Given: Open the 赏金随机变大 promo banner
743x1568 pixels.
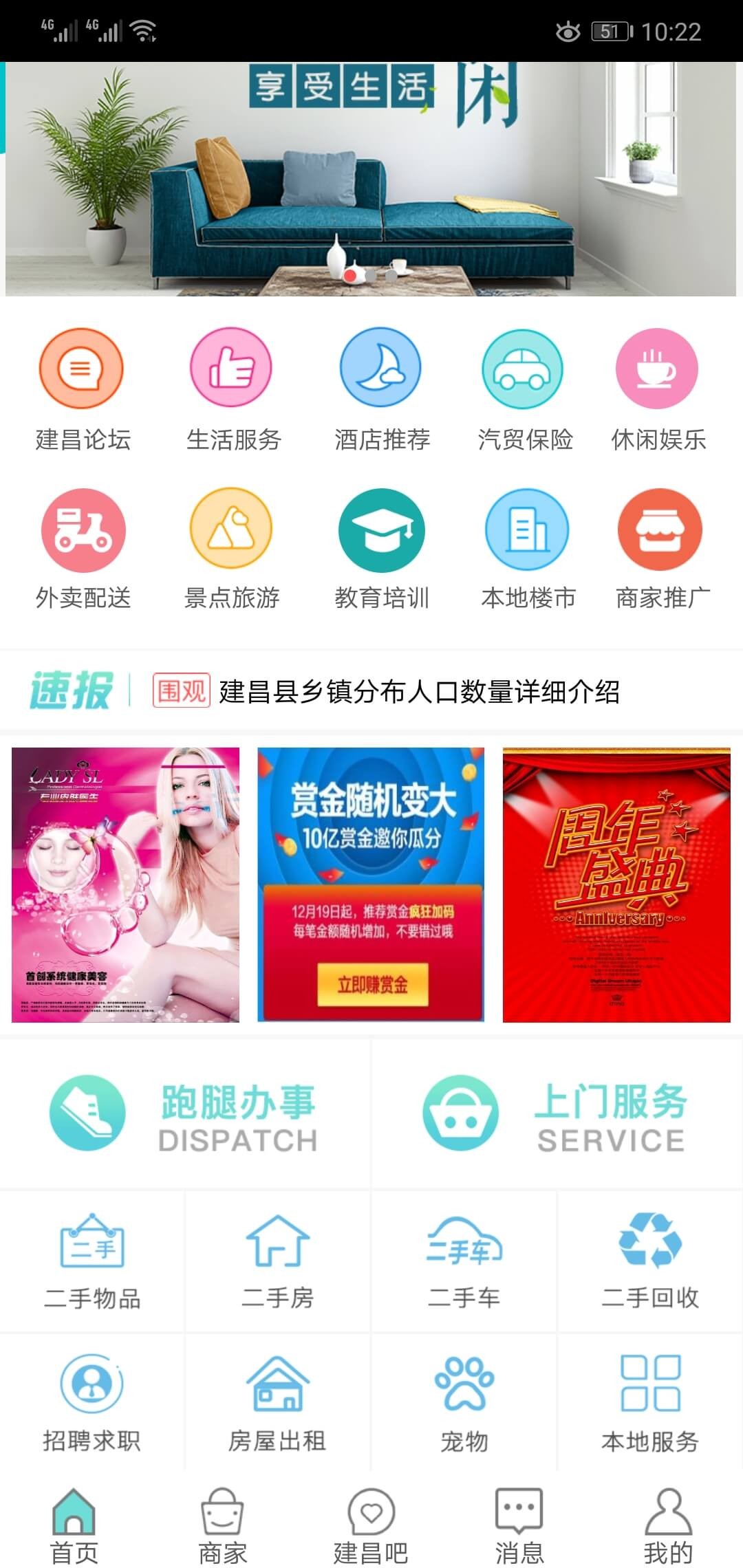Looking at the screenshot, I should coord(371,884).
